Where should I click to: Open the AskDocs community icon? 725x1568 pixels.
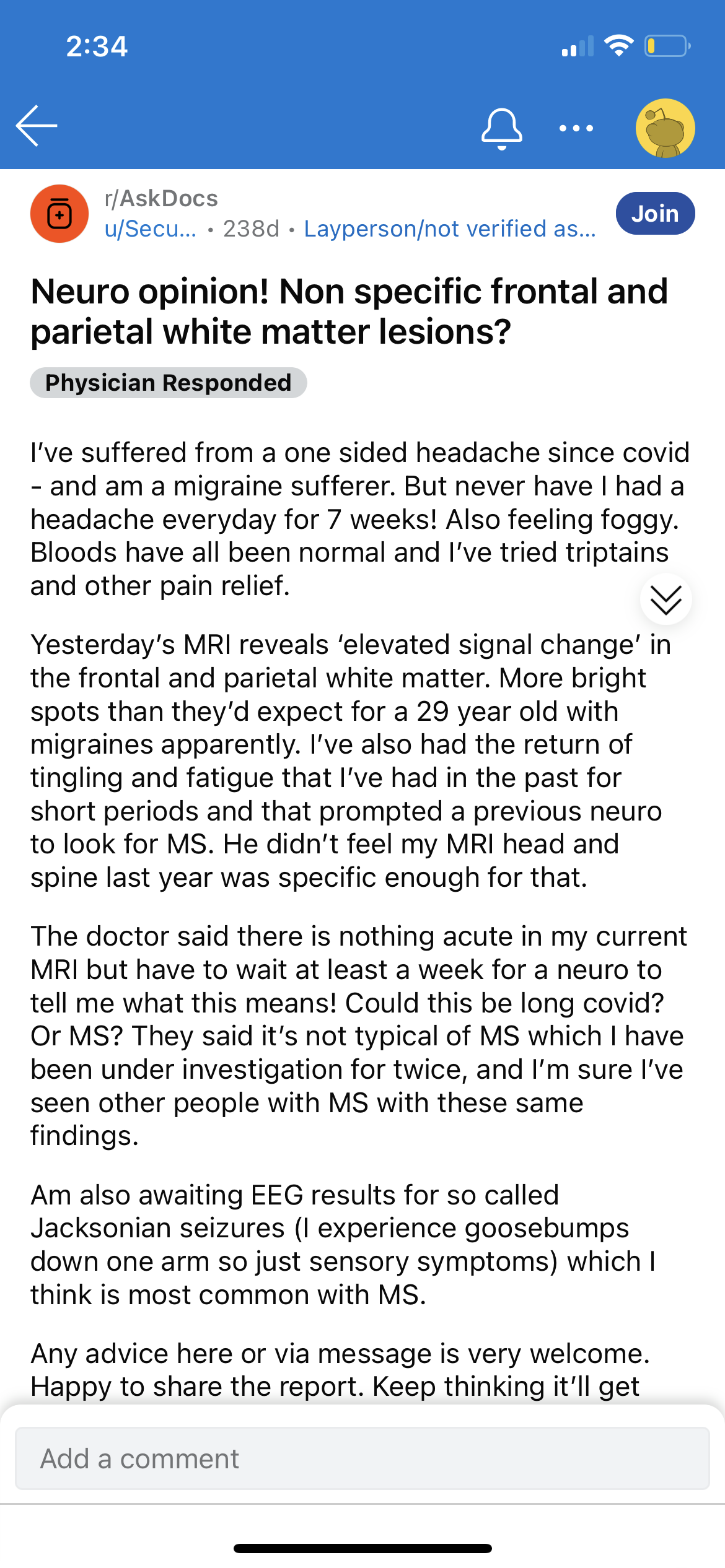pyautogui.click(x=59, y=214)
